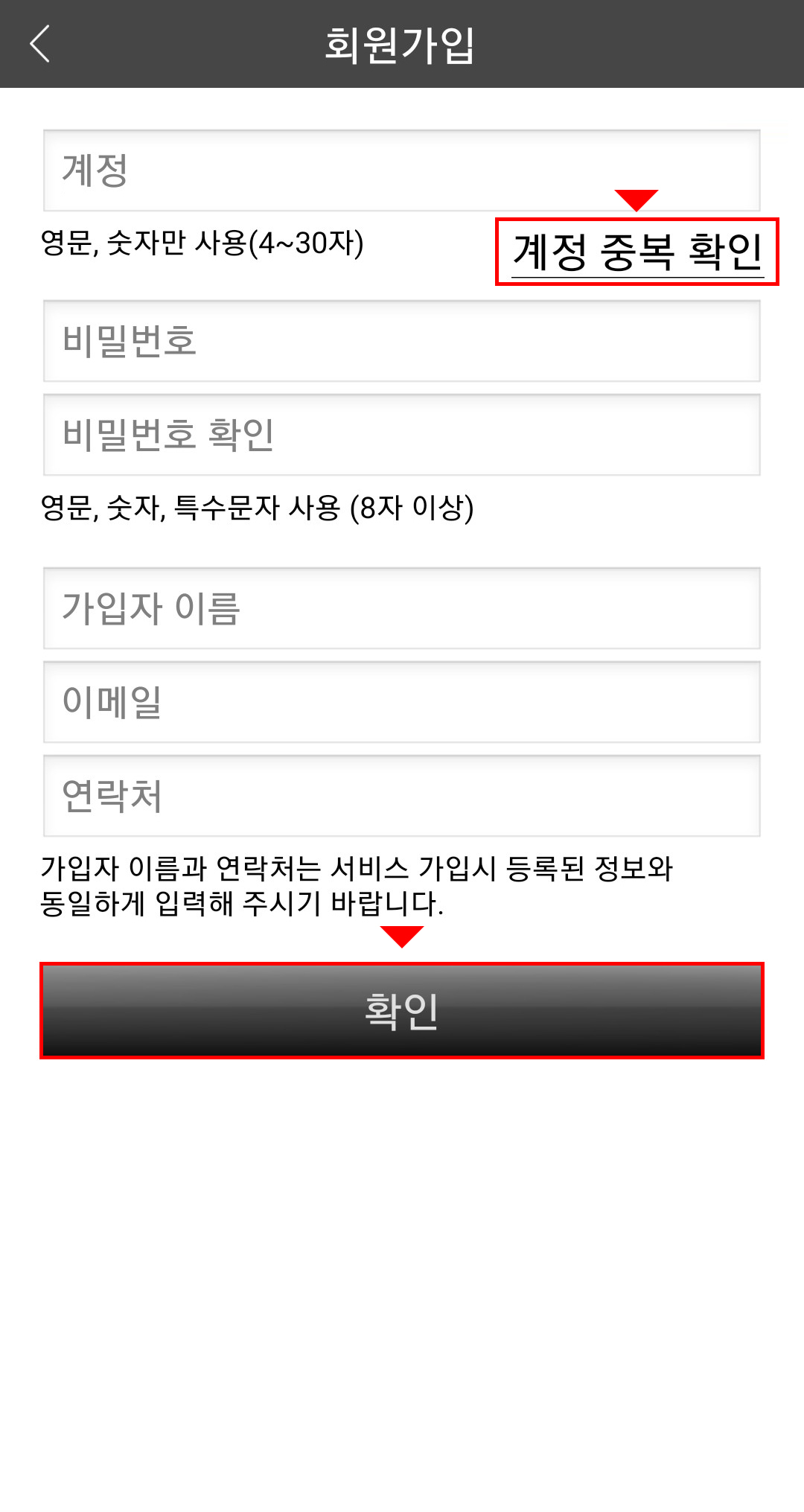Select the 연락처 contact field

402,796
